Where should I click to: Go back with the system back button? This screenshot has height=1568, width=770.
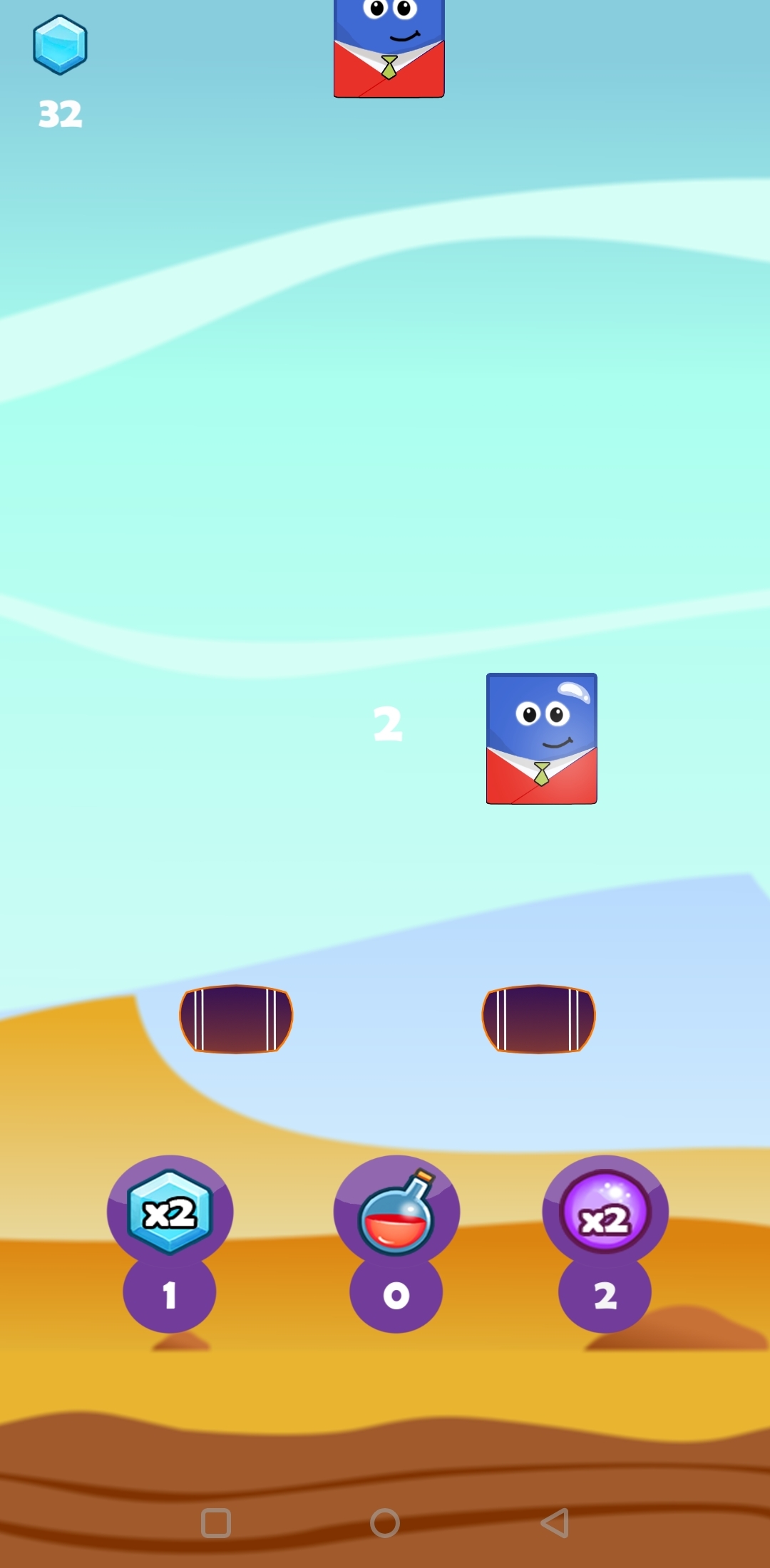coord(555,1523)
